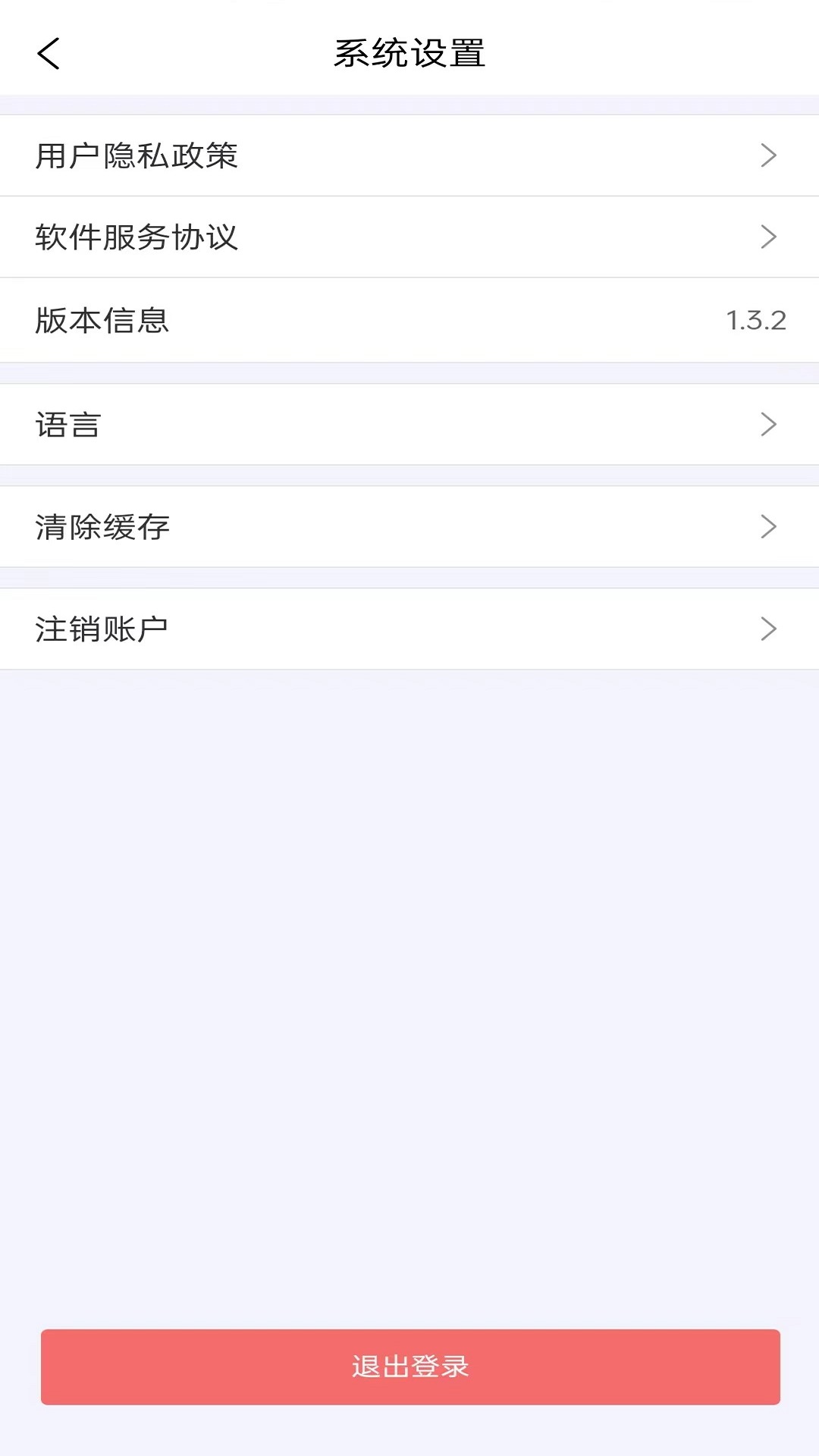Viewport: 819px width, 1456px height.
Task: Open the 注销账户 account deletion option
Action: point(409,628)
